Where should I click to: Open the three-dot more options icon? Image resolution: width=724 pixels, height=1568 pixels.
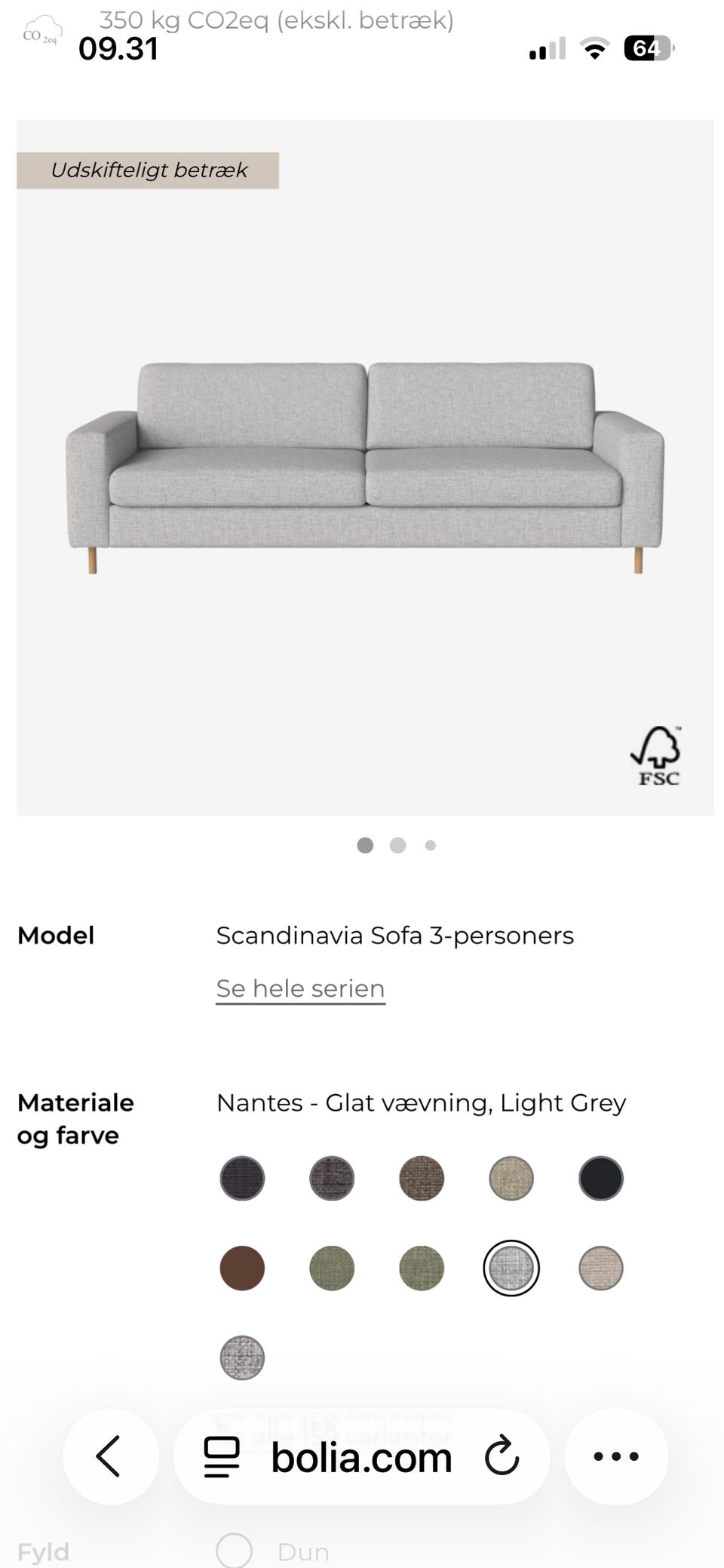pos(616,1456)
